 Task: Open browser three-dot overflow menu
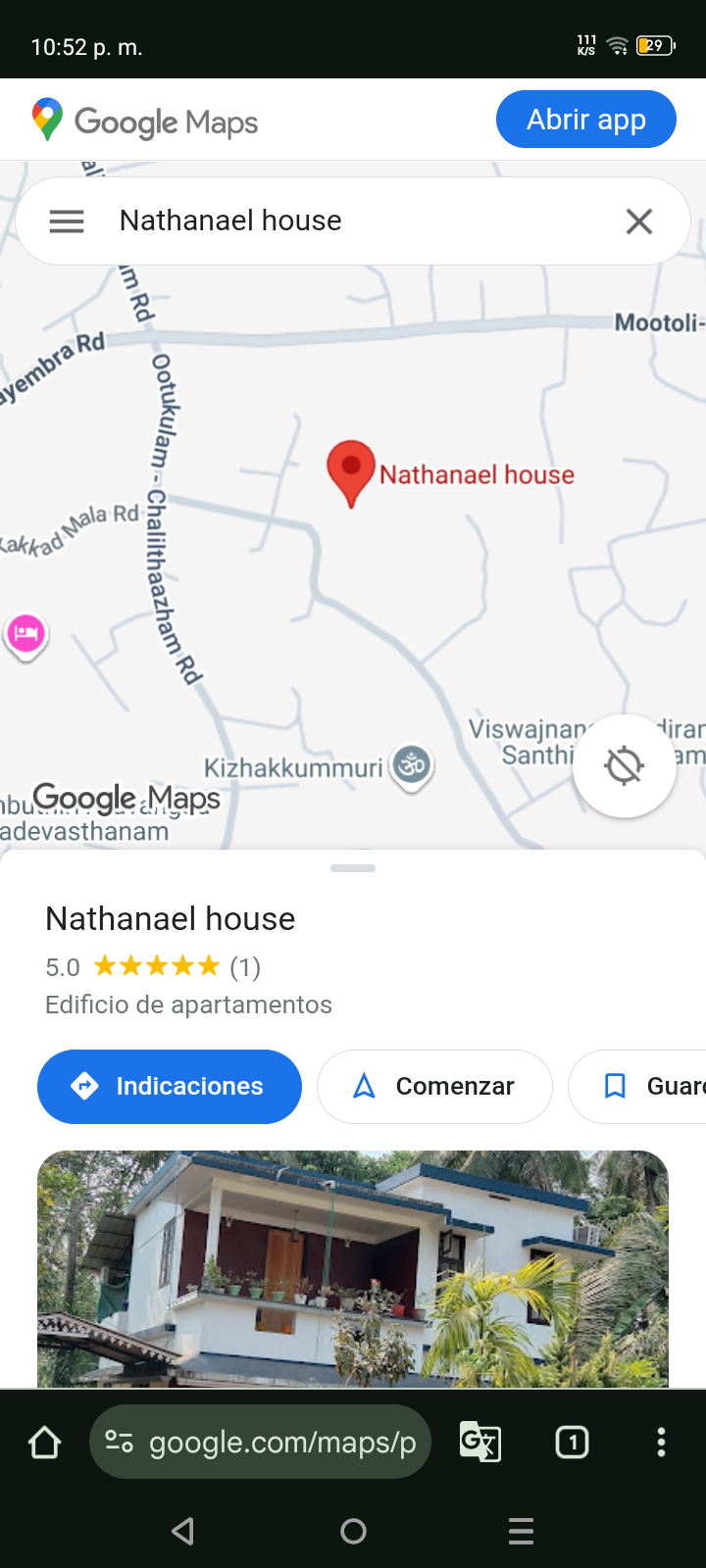click(661, 1443)
